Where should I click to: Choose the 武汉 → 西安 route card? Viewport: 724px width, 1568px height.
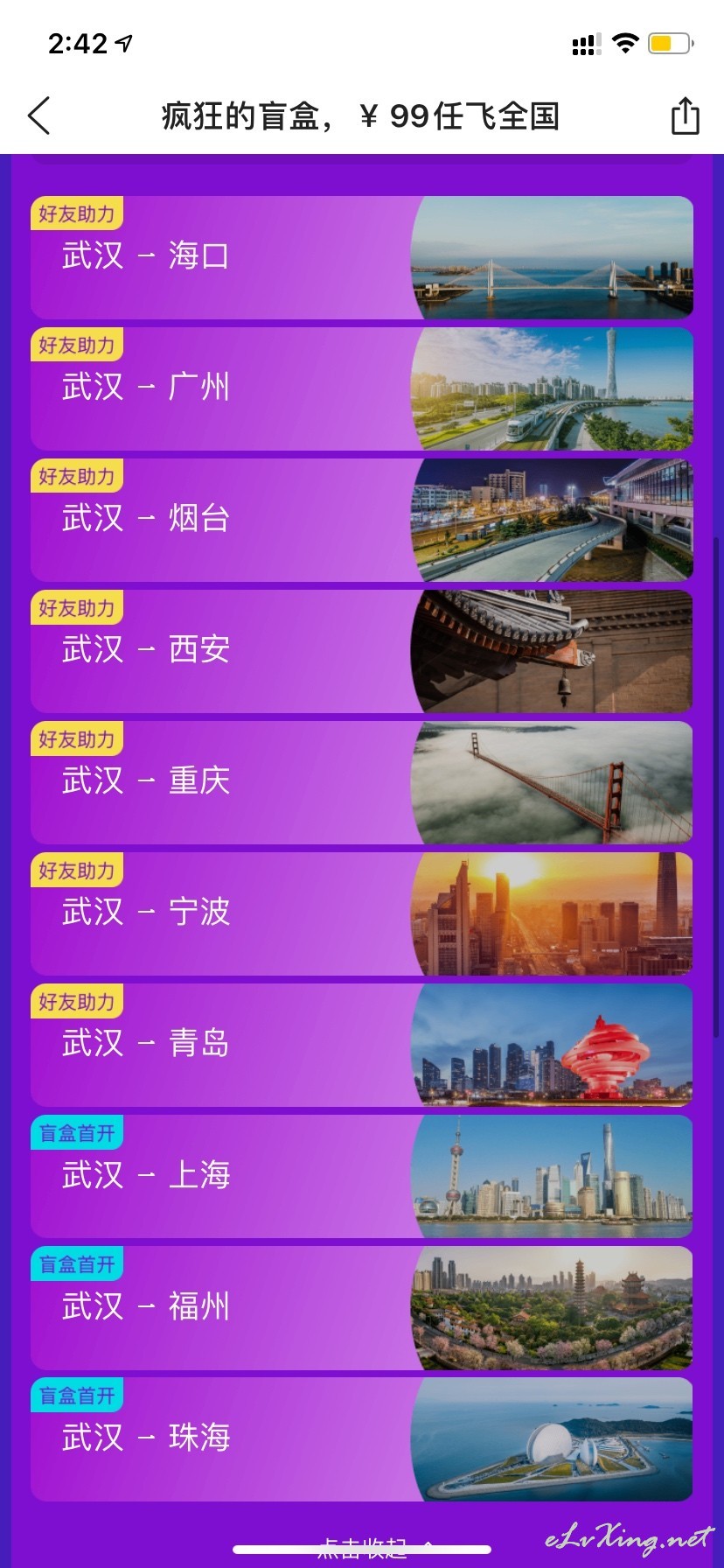[362, 651]
